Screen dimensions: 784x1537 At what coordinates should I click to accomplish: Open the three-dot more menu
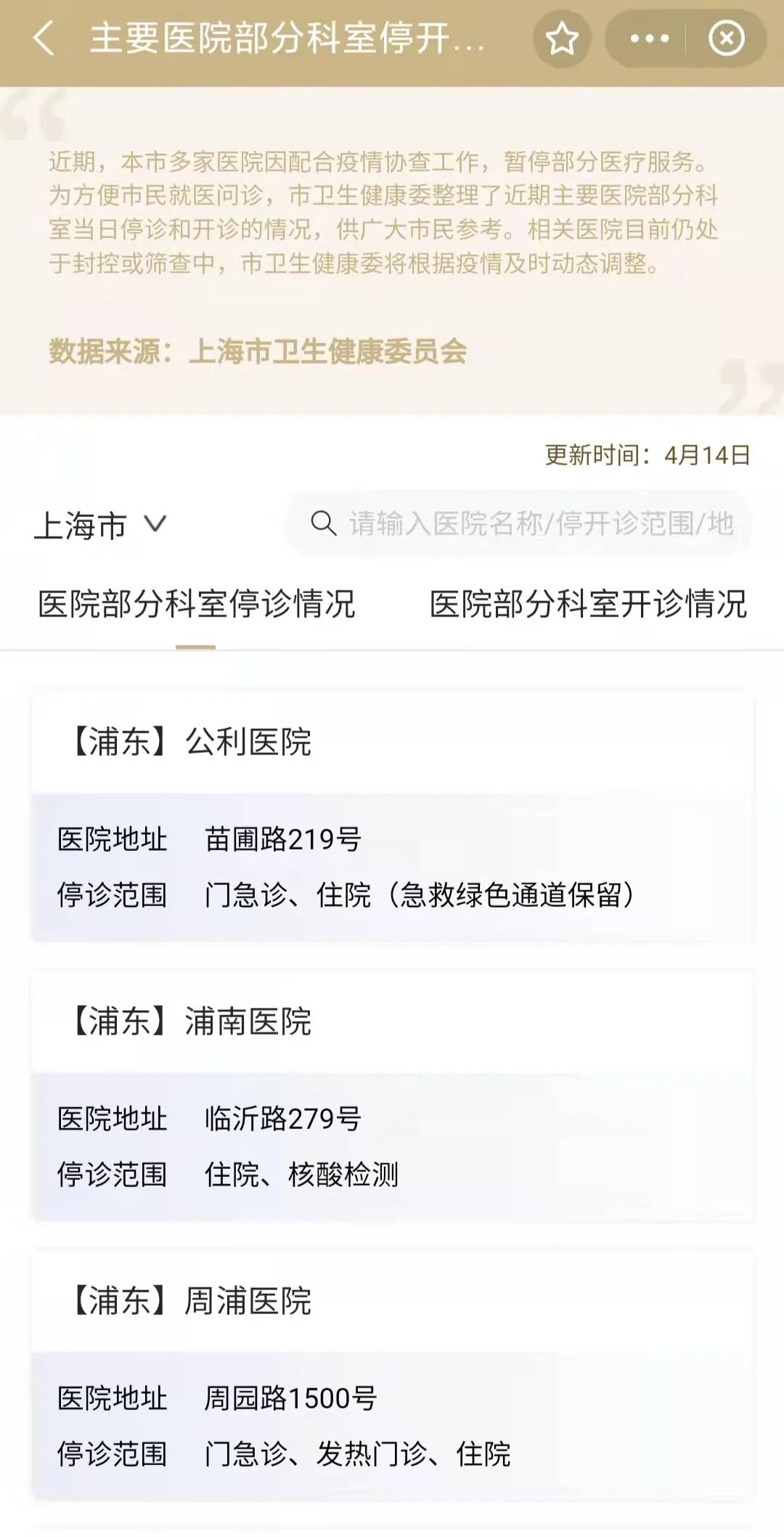pos(649,38)
